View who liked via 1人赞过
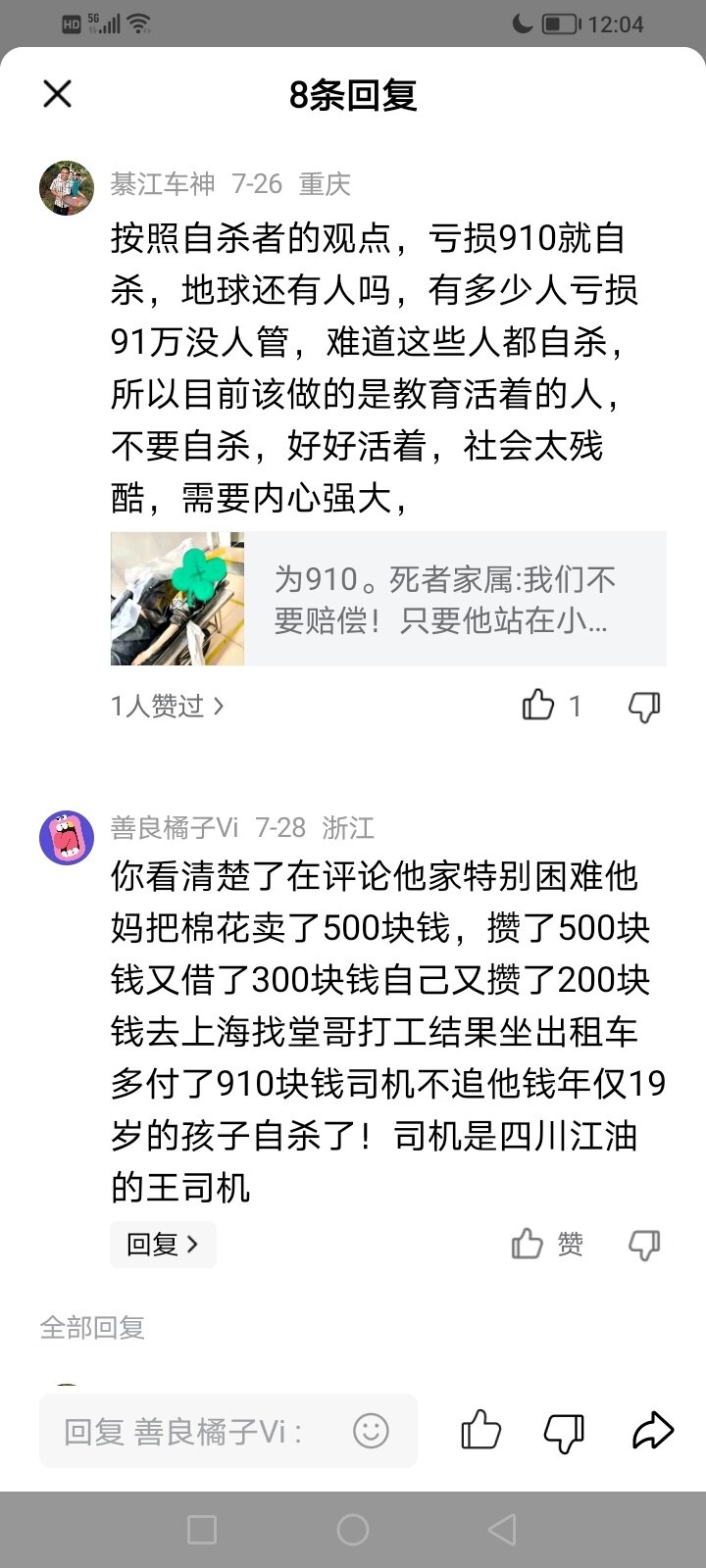Viewport: 706px width, 1568px height. 167,706
